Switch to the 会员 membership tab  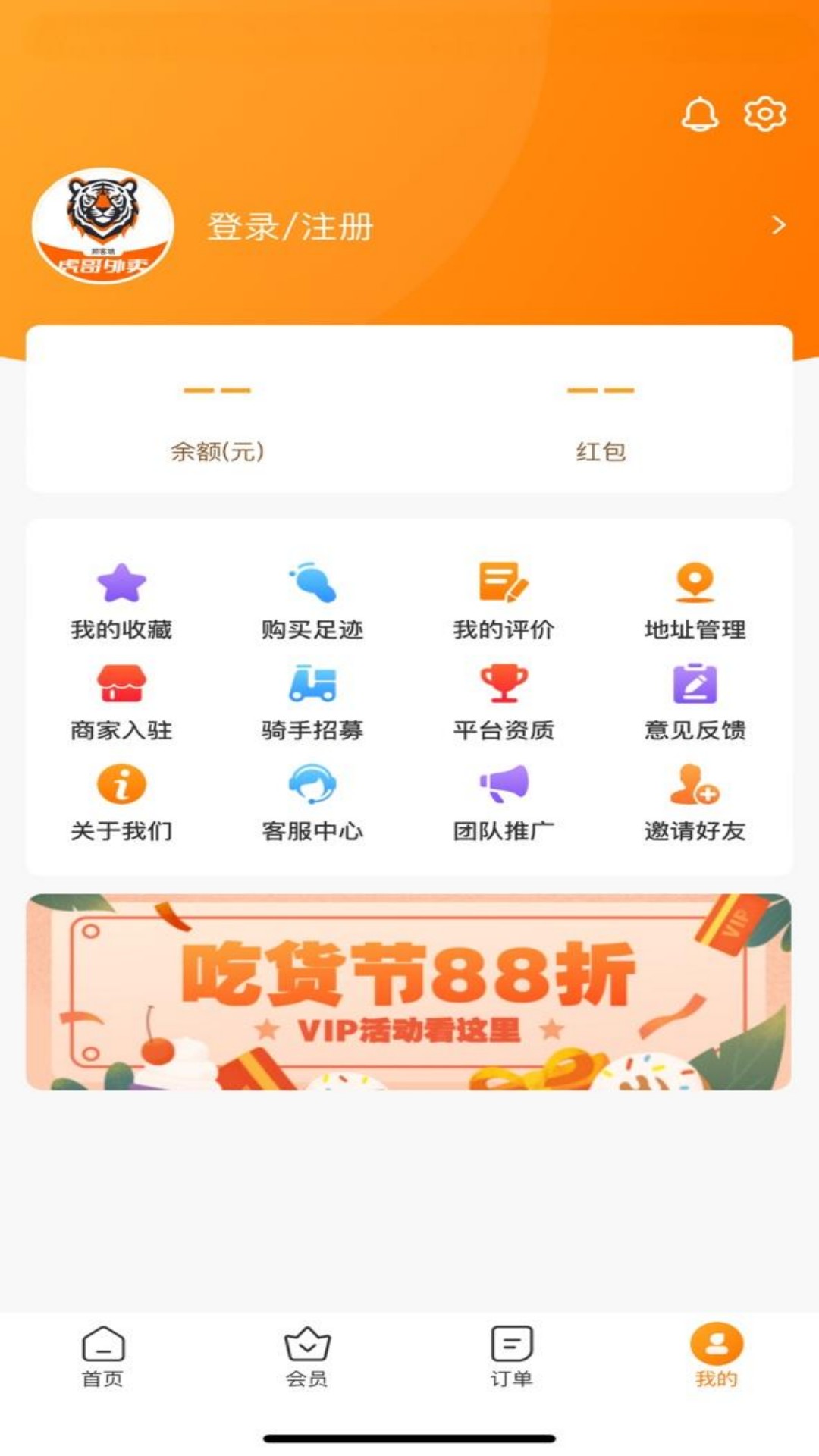click(307, 1357)
